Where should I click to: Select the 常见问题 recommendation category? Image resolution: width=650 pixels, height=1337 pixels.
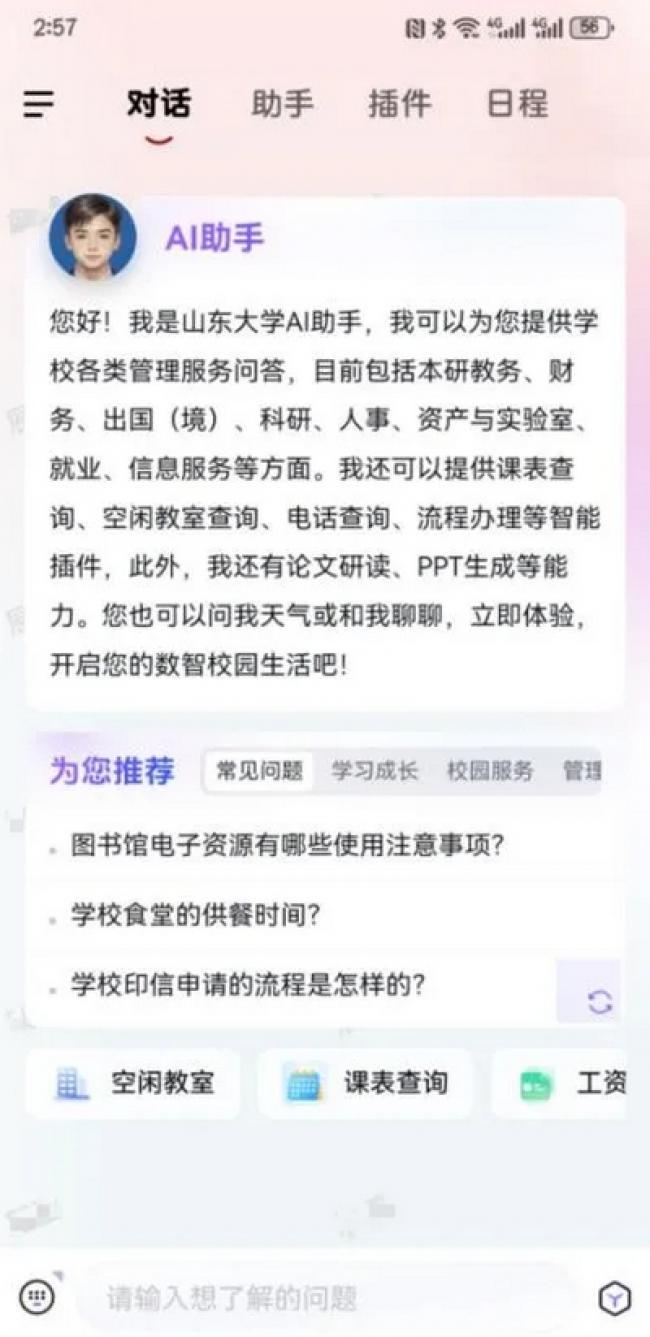coord(259,771)
